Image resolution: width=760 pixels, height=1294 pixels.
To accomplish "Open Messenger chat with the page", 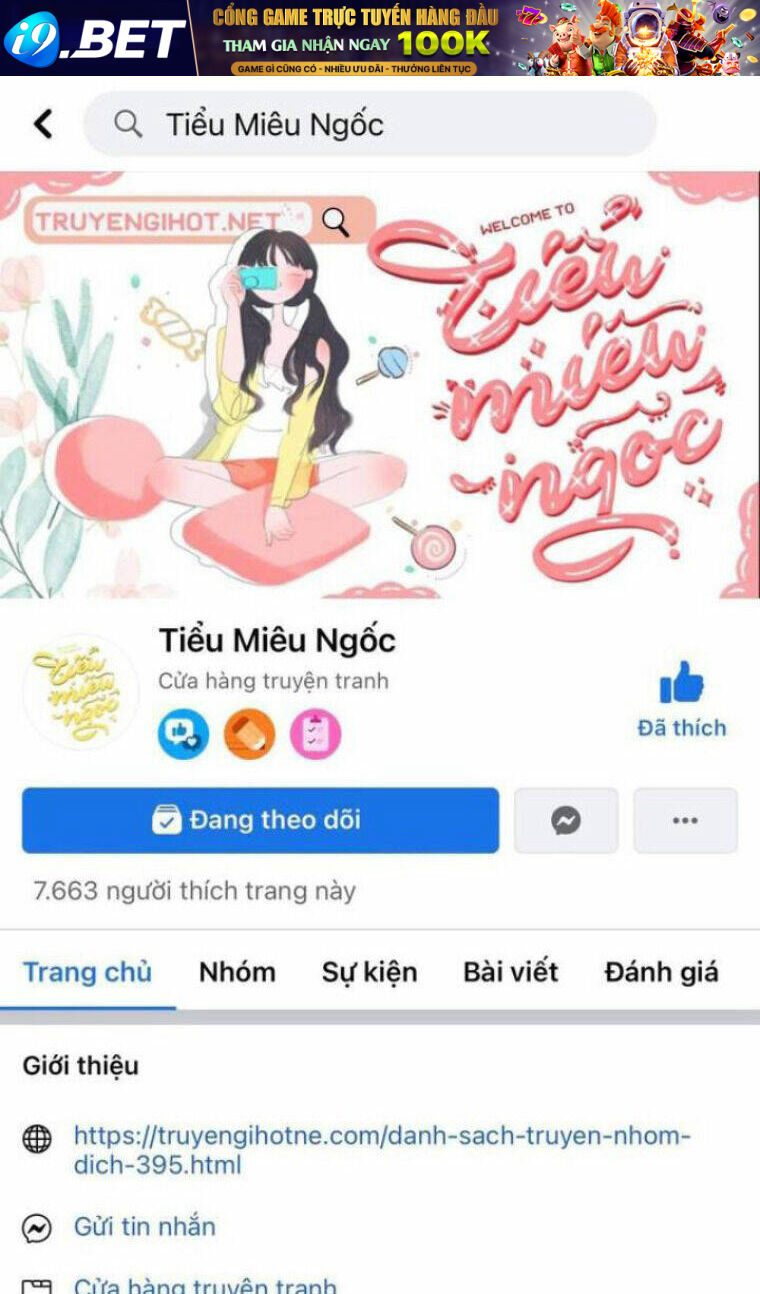I will pyautogui.click(x=566, y=820).
